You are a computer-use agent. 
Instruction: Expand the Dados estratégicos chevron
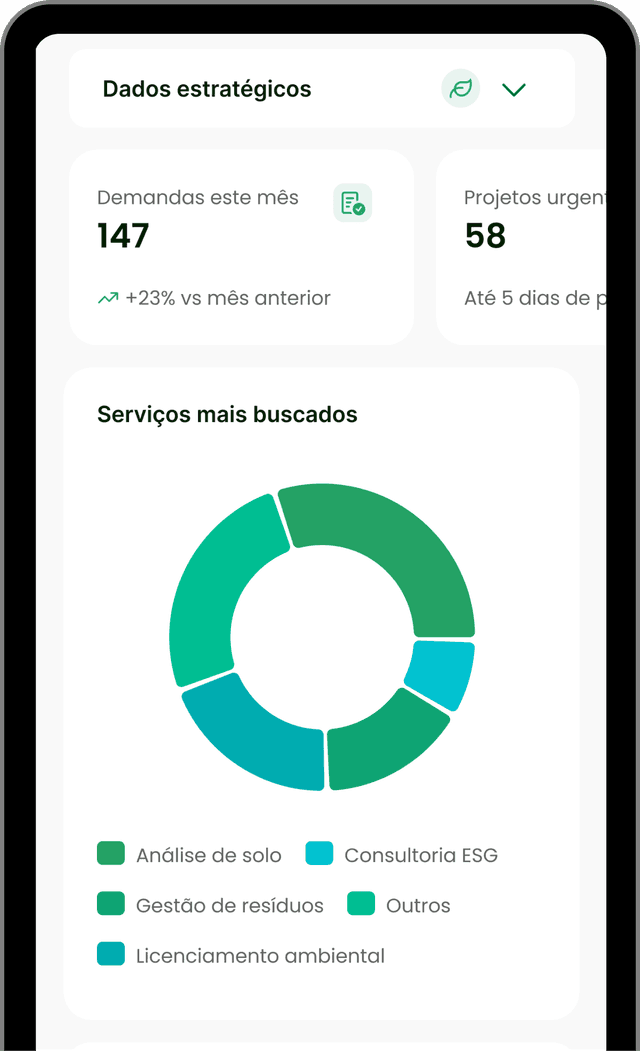click(x=514, y=90)
